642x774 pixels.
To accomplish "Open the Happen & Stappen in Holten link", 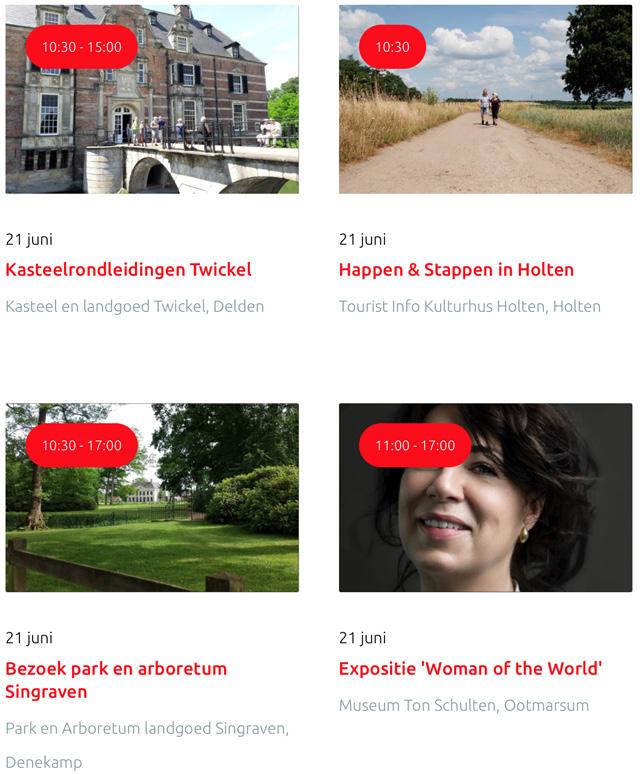I will coord(456,270).
